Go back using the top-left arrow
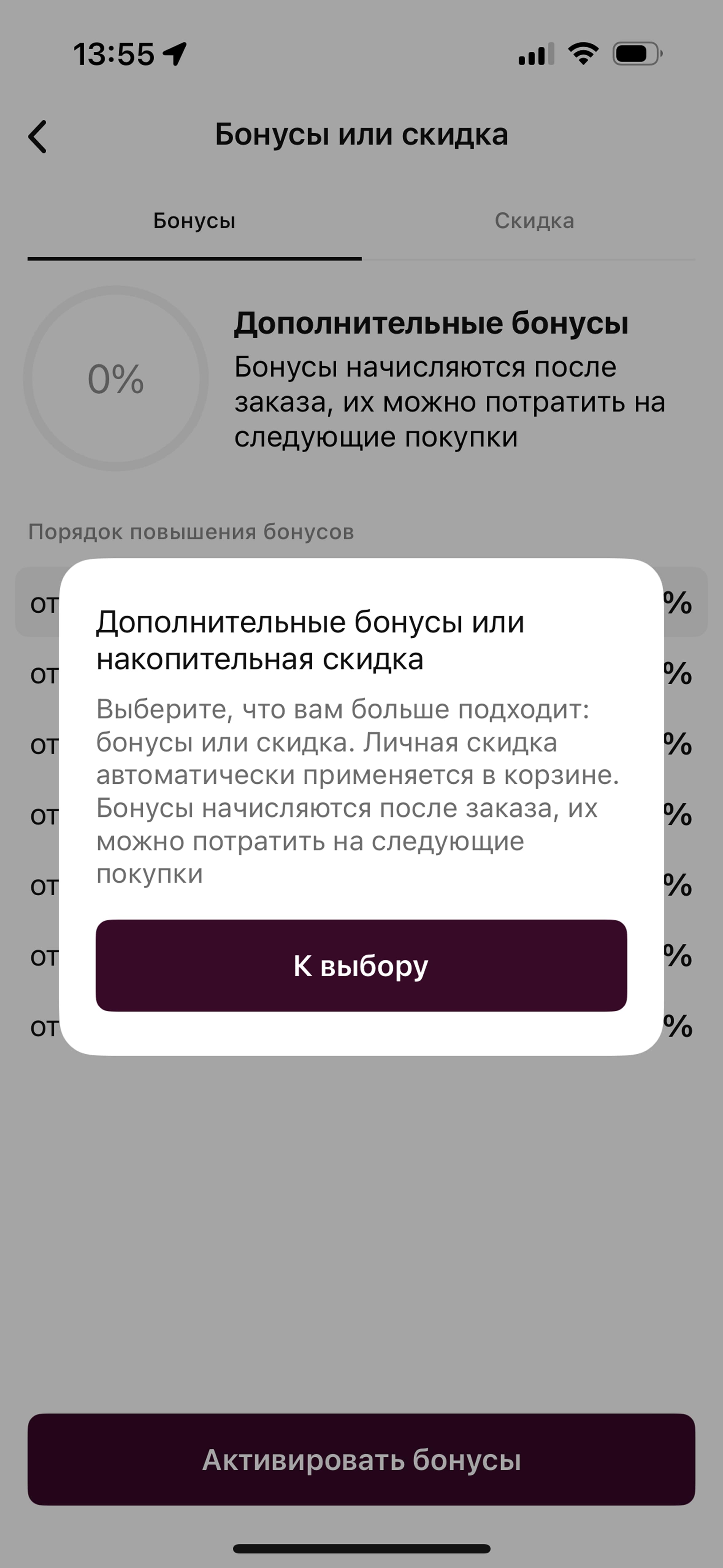Viewport: 723px width, 1568px height. [38, 136]
